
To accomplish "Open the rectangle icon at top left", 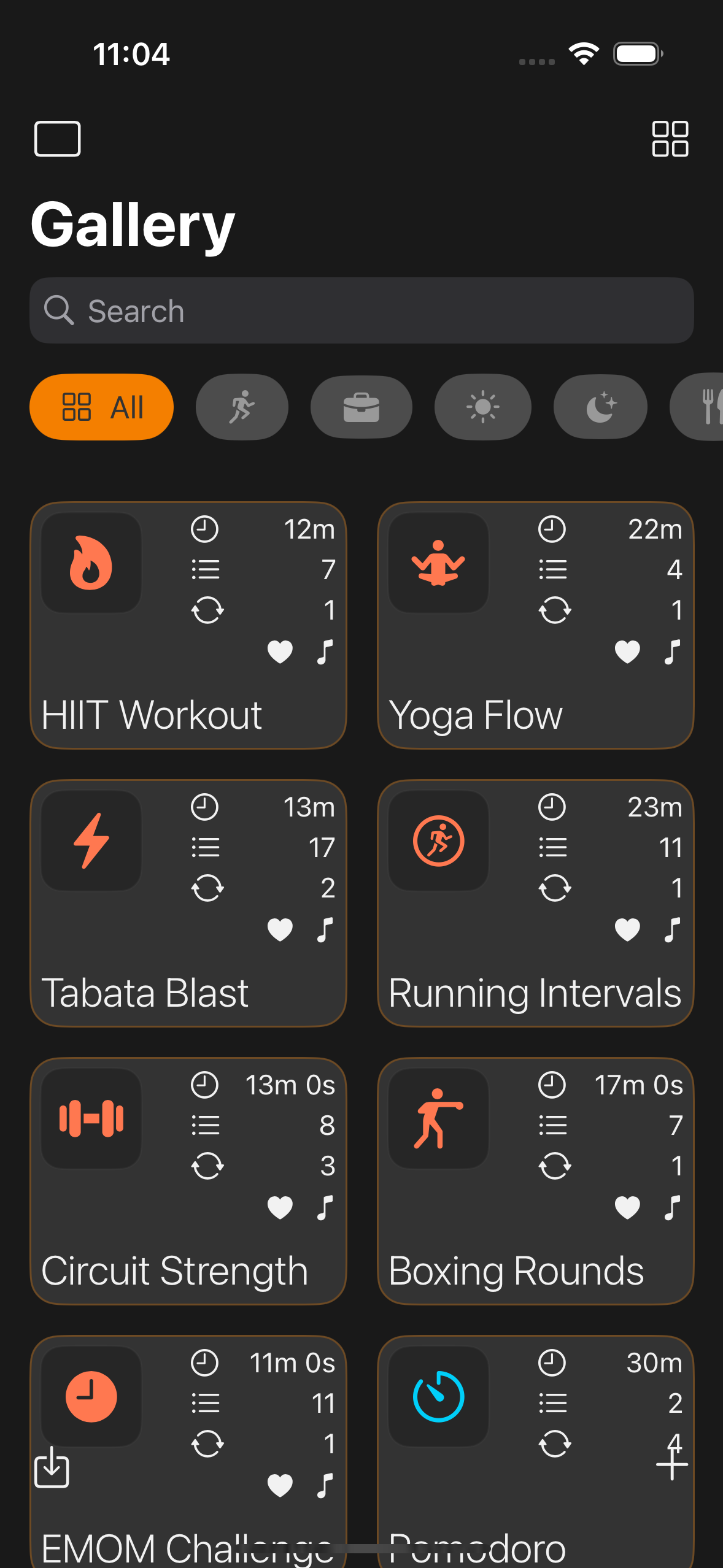I will click(57, 139).
